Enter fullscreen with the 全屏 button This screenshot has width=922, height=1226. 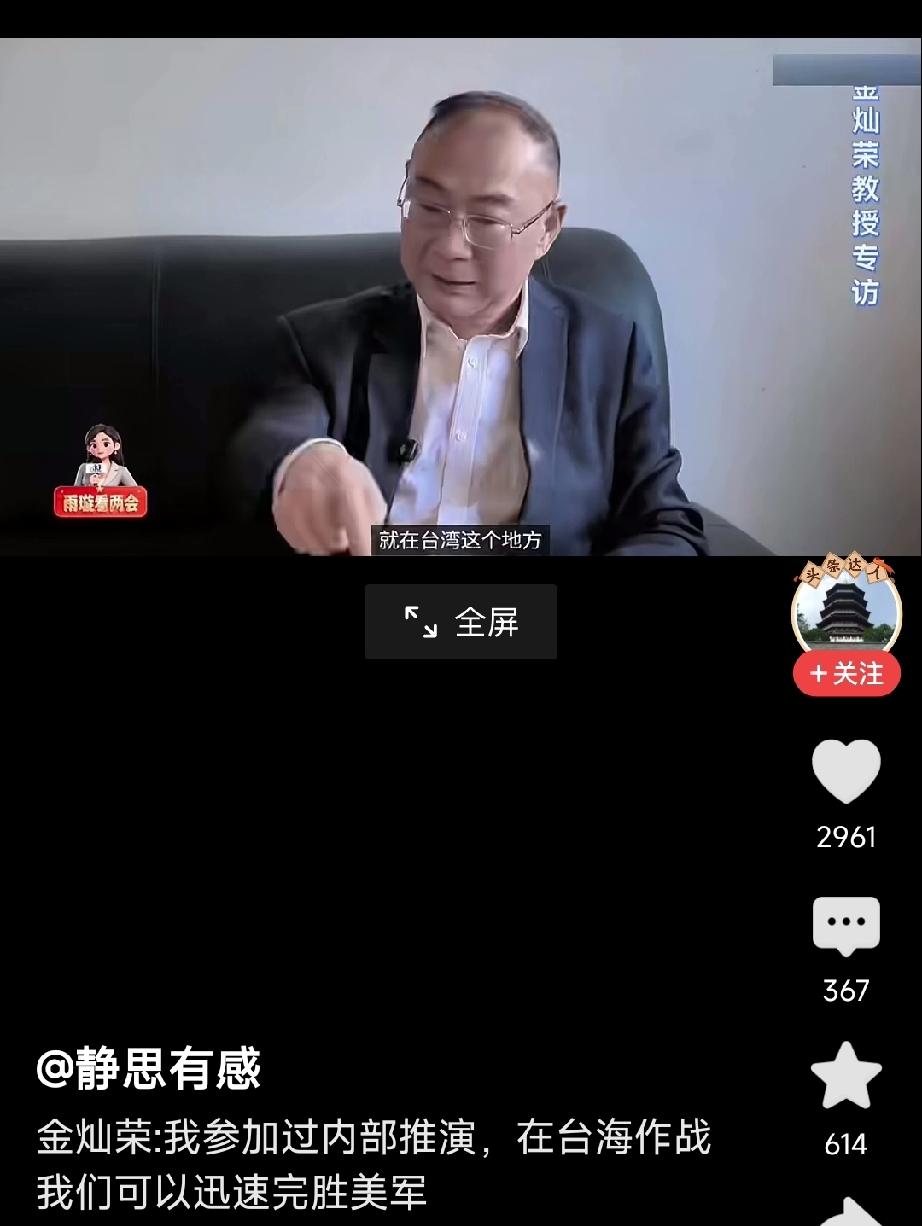[x=460, y=621]
